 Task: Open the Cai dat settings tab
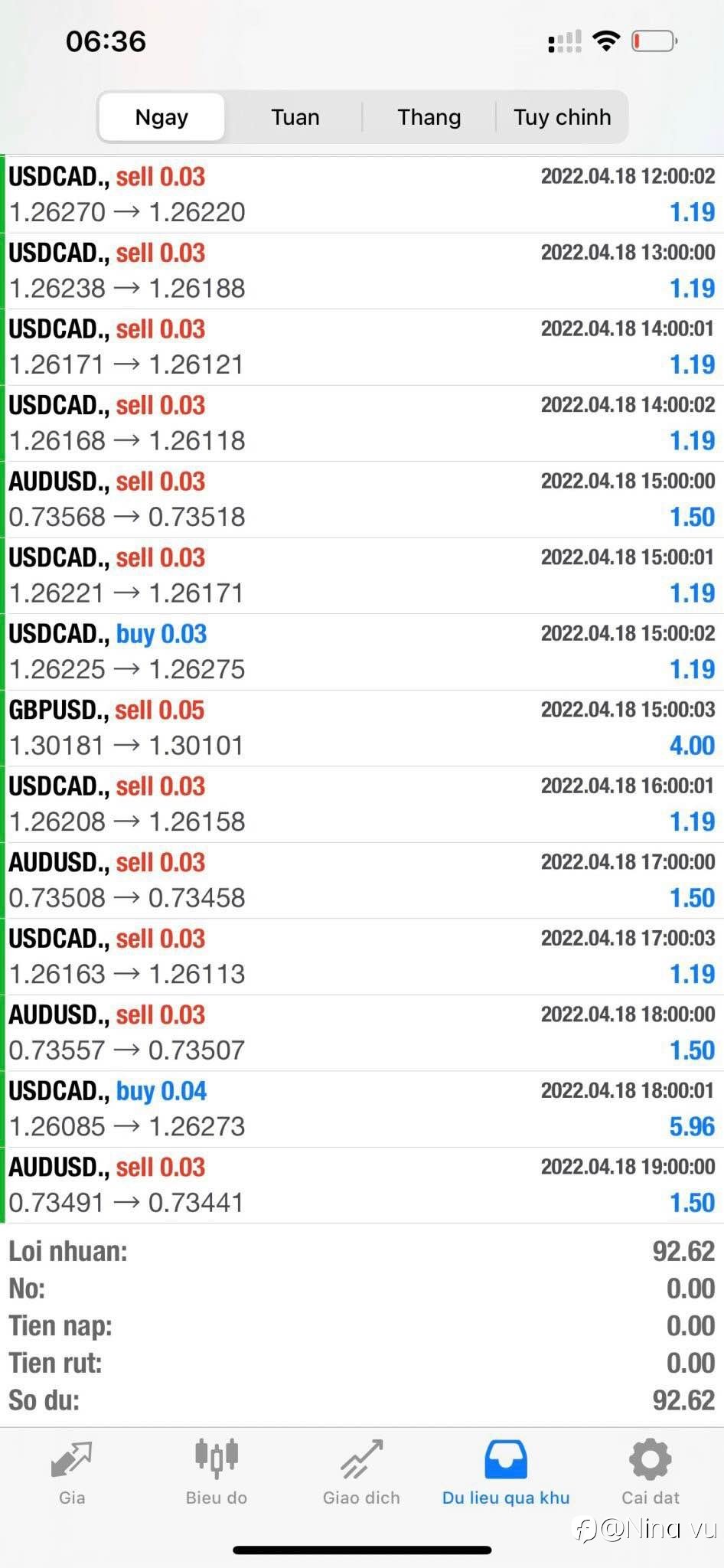(x=651, y=1472)
